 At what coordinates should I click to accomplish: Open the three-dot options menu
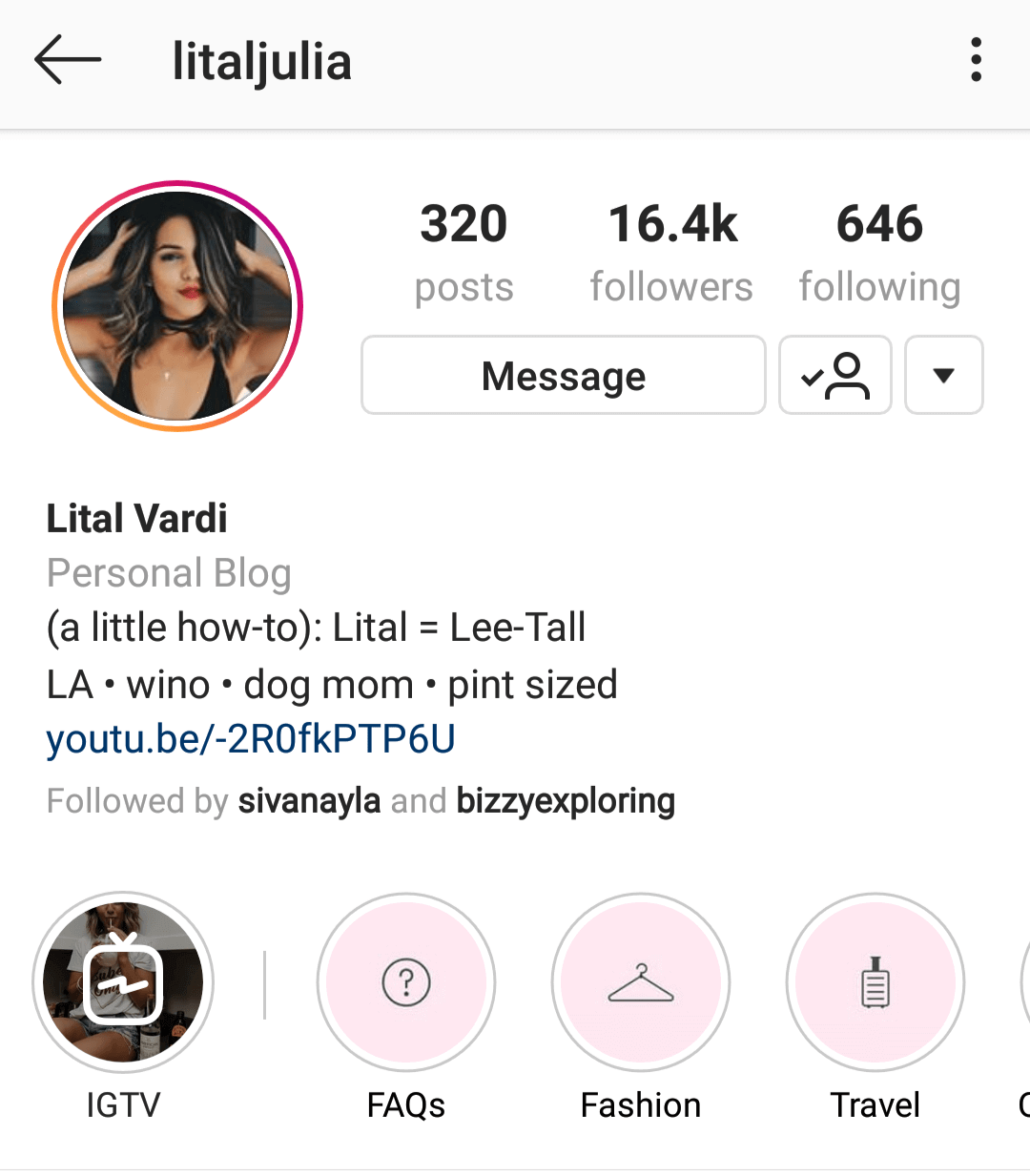click(x=976, y=59)
